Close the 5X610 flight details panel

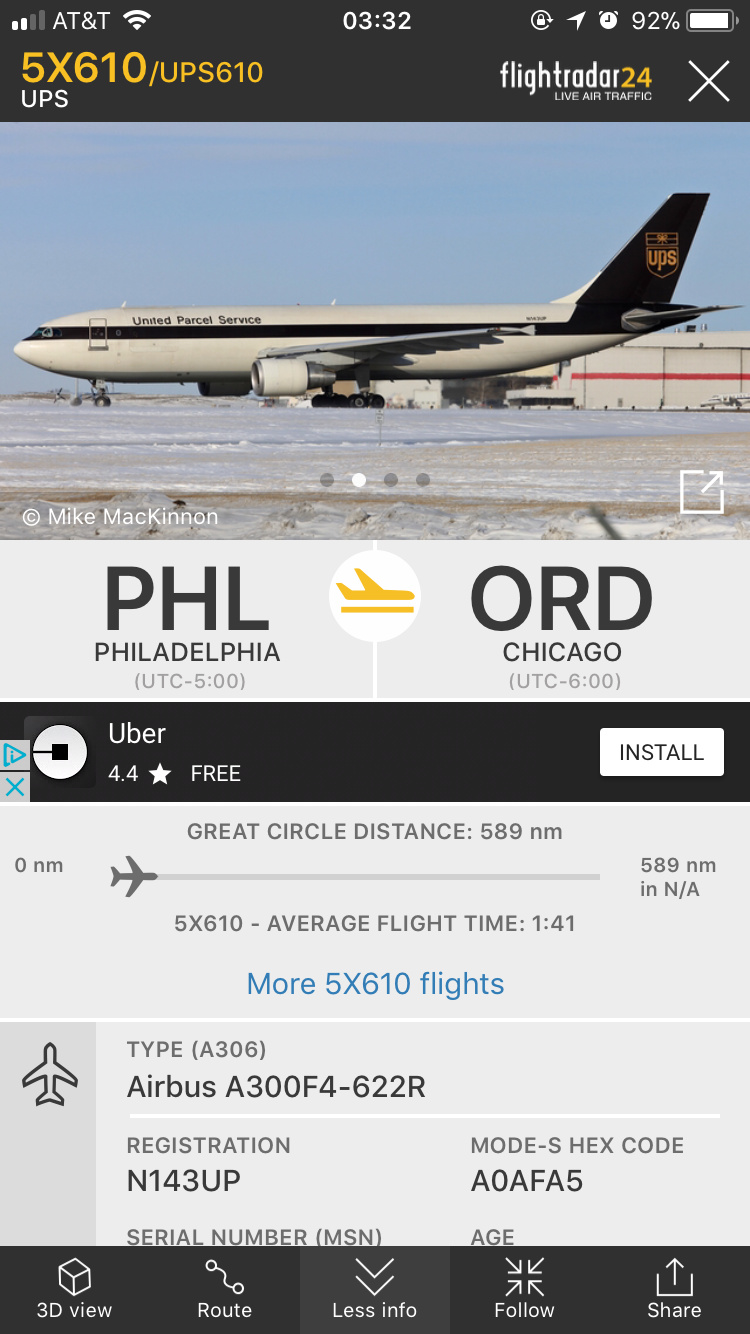708,81
